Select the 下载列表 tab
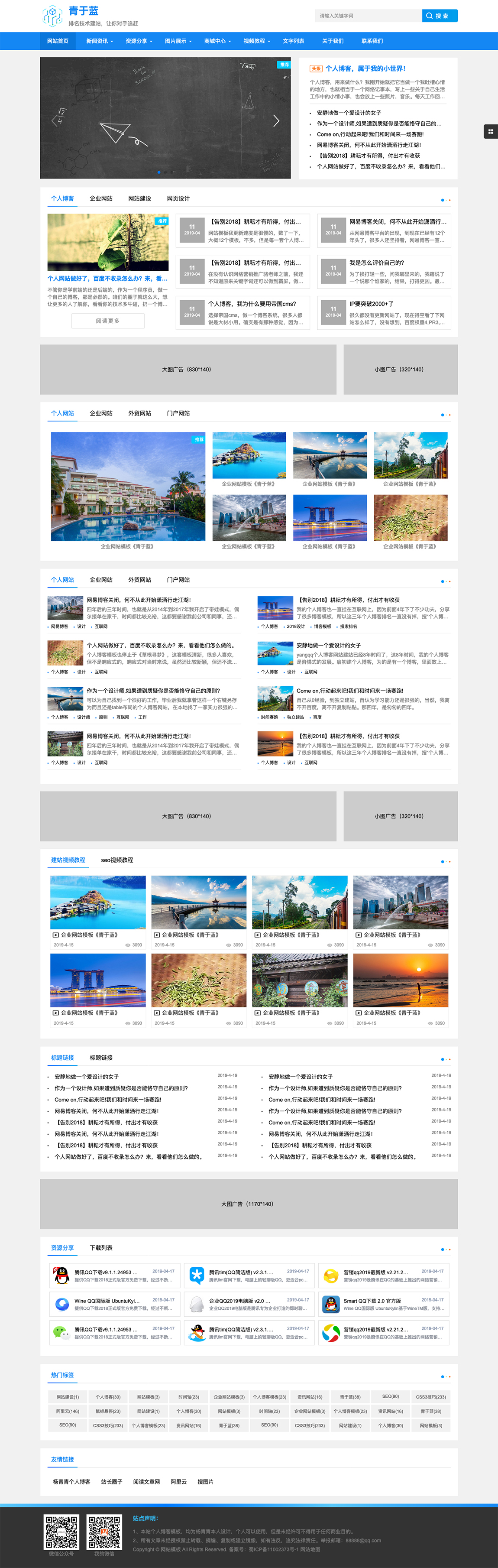Screen dimensions: 498x1568 [x=101, y=1248]
